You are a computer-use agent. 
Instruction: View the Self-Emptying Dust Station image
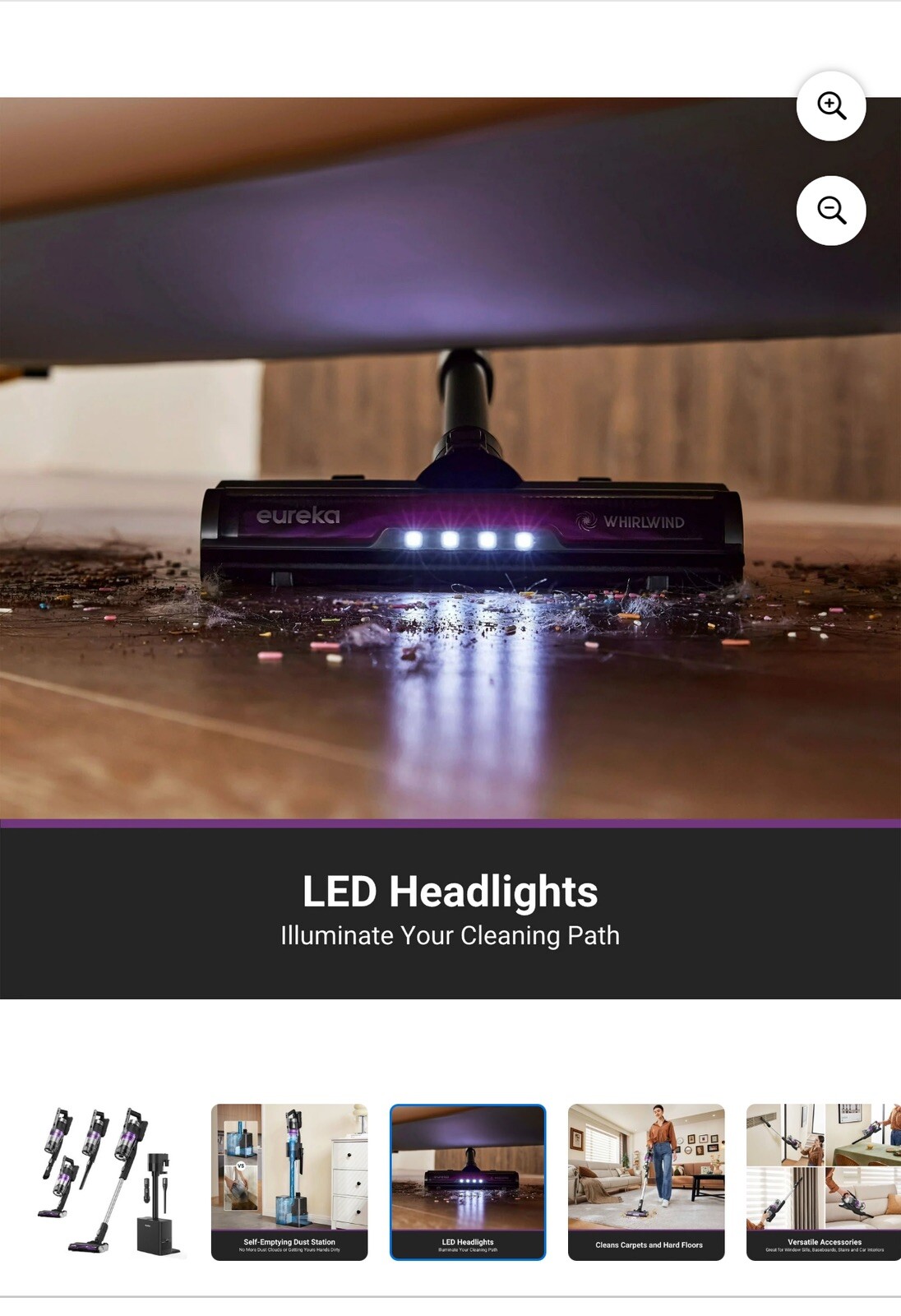pyautogui.click(x=289, y=1181)
